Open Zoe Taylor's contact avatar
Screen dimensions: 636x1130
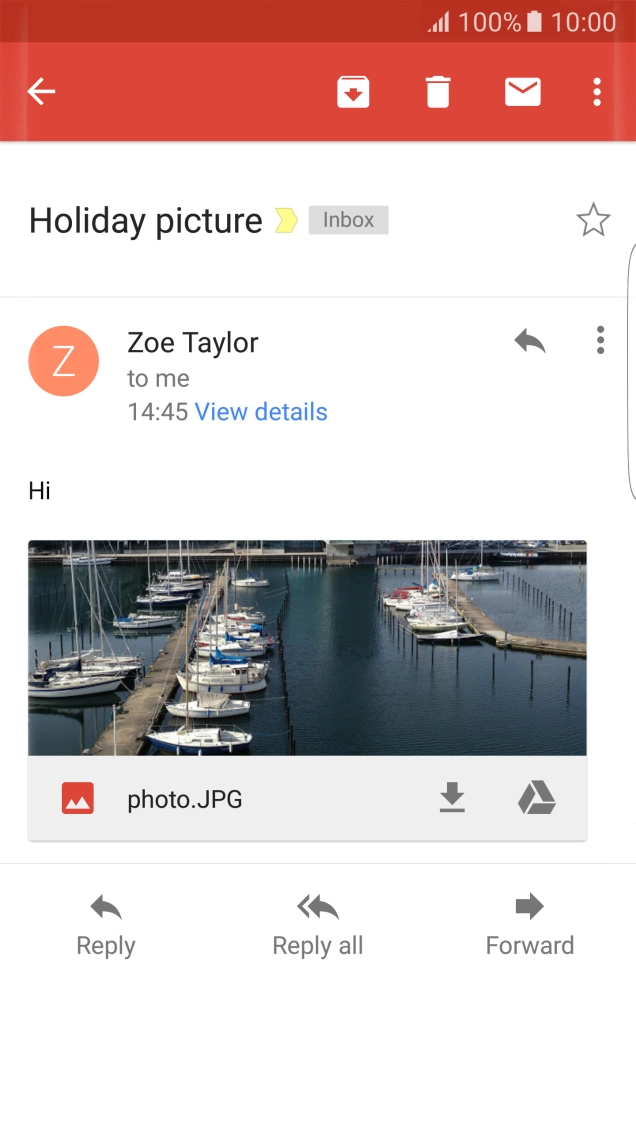tap(63, 361)
